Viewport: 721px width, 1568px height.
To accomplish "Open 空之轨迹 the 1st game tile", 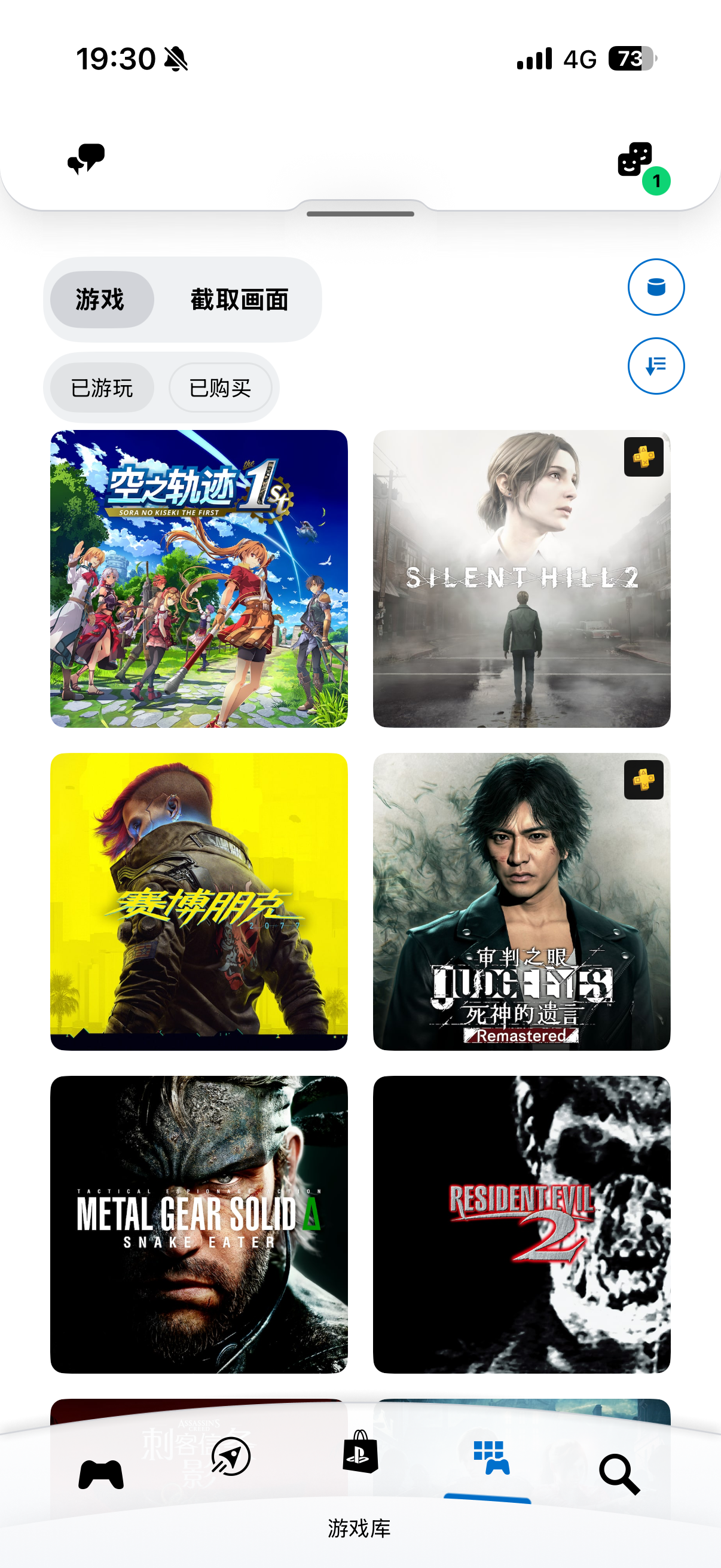I will pyautogui.click(x=199, y=578).
